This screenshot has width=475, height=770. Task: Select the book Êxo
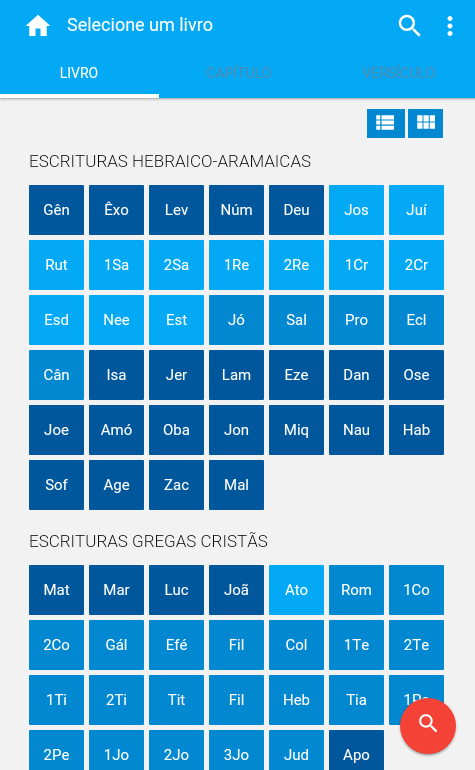point(116,210)
